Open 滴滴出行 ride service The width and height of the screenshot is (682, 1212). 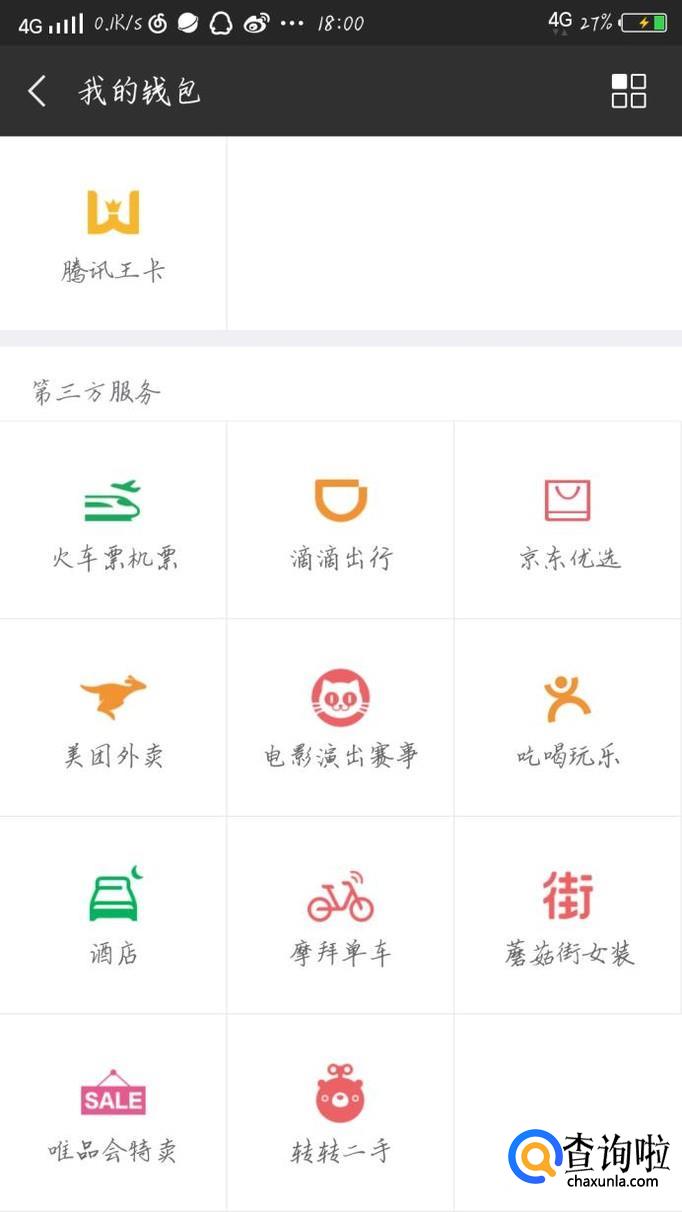pyautogui.click(x=340, y=520)
